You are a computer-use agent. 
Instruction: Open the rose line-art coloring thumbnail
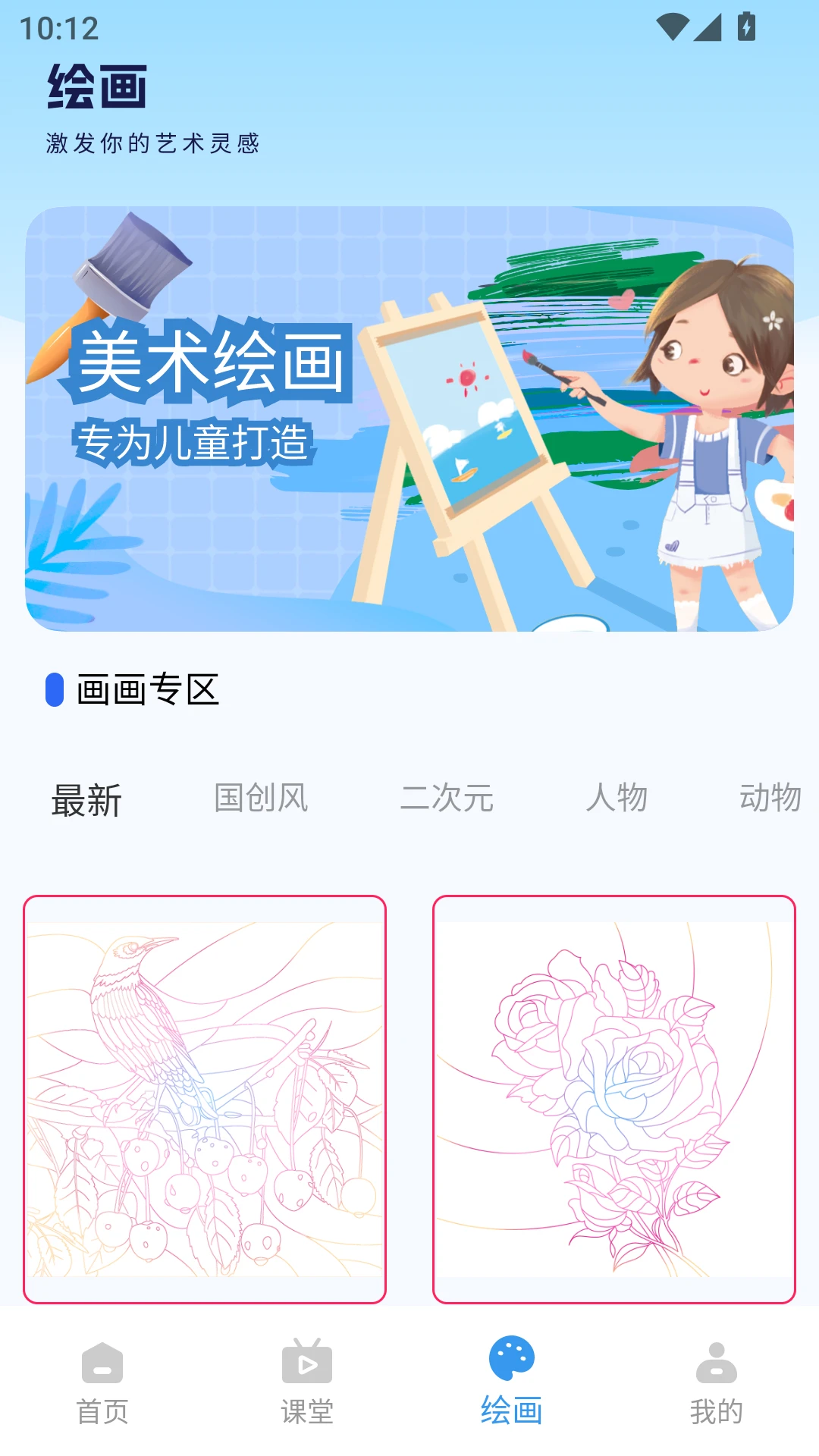pyautogui.click(x=614, y=1097)
